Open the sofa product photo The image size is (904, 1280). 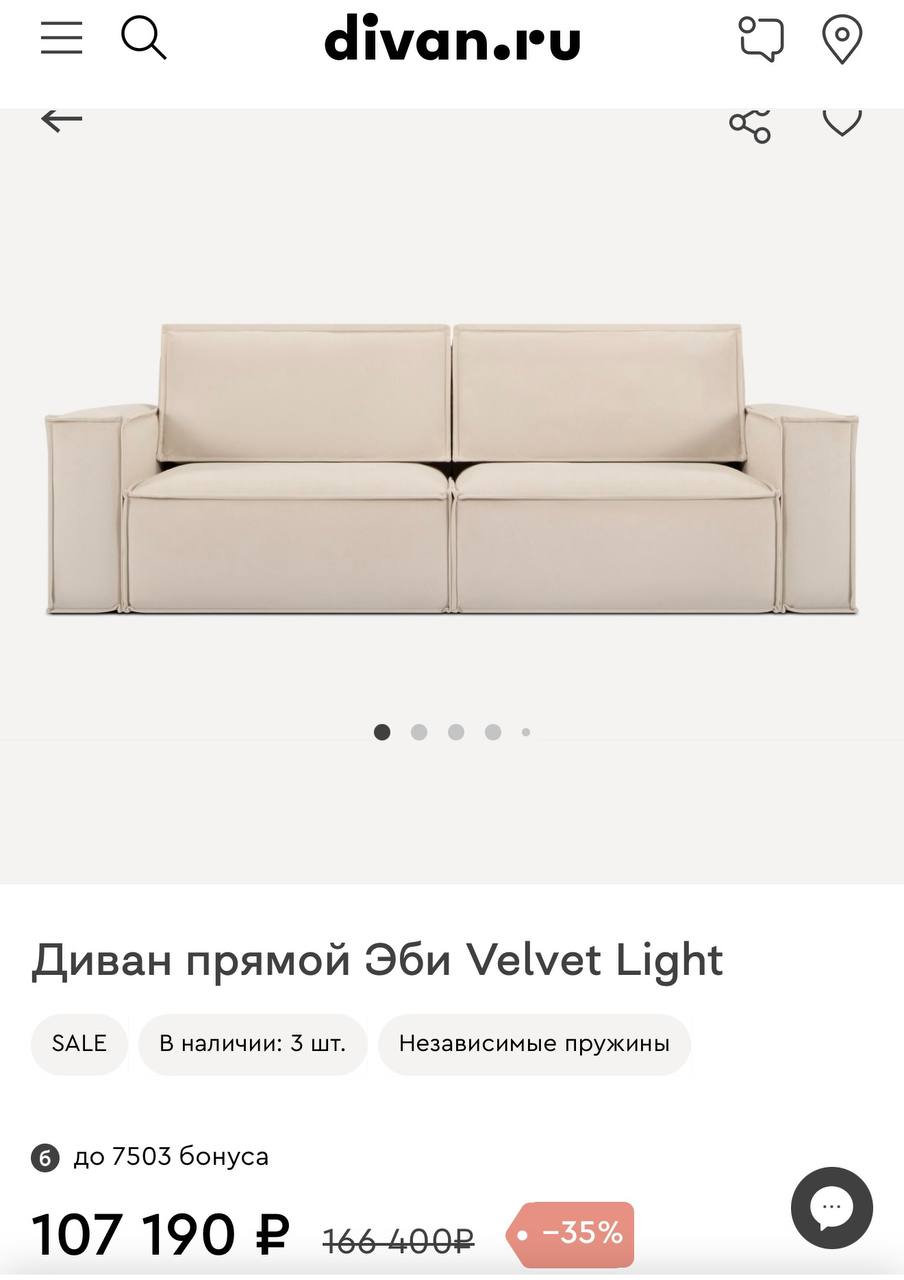[x=452, y=470]
